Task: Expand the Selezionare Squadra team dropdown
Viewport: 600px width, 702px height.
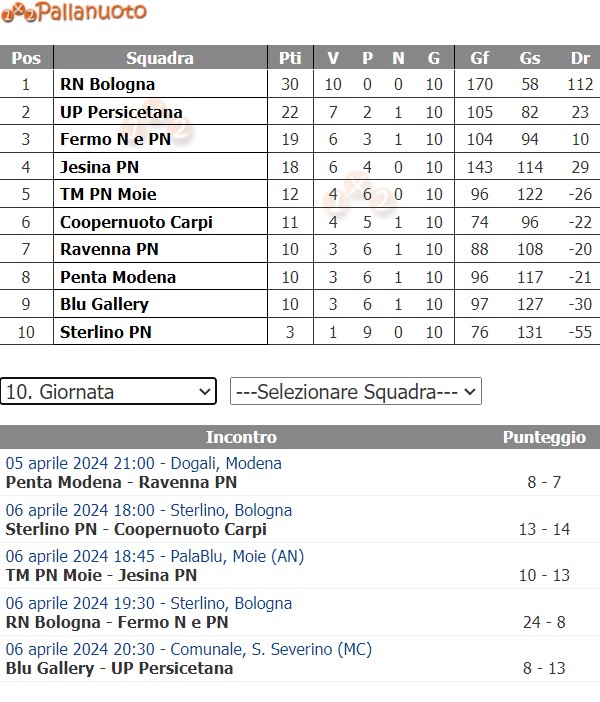Action: click(x=355, y=392)
